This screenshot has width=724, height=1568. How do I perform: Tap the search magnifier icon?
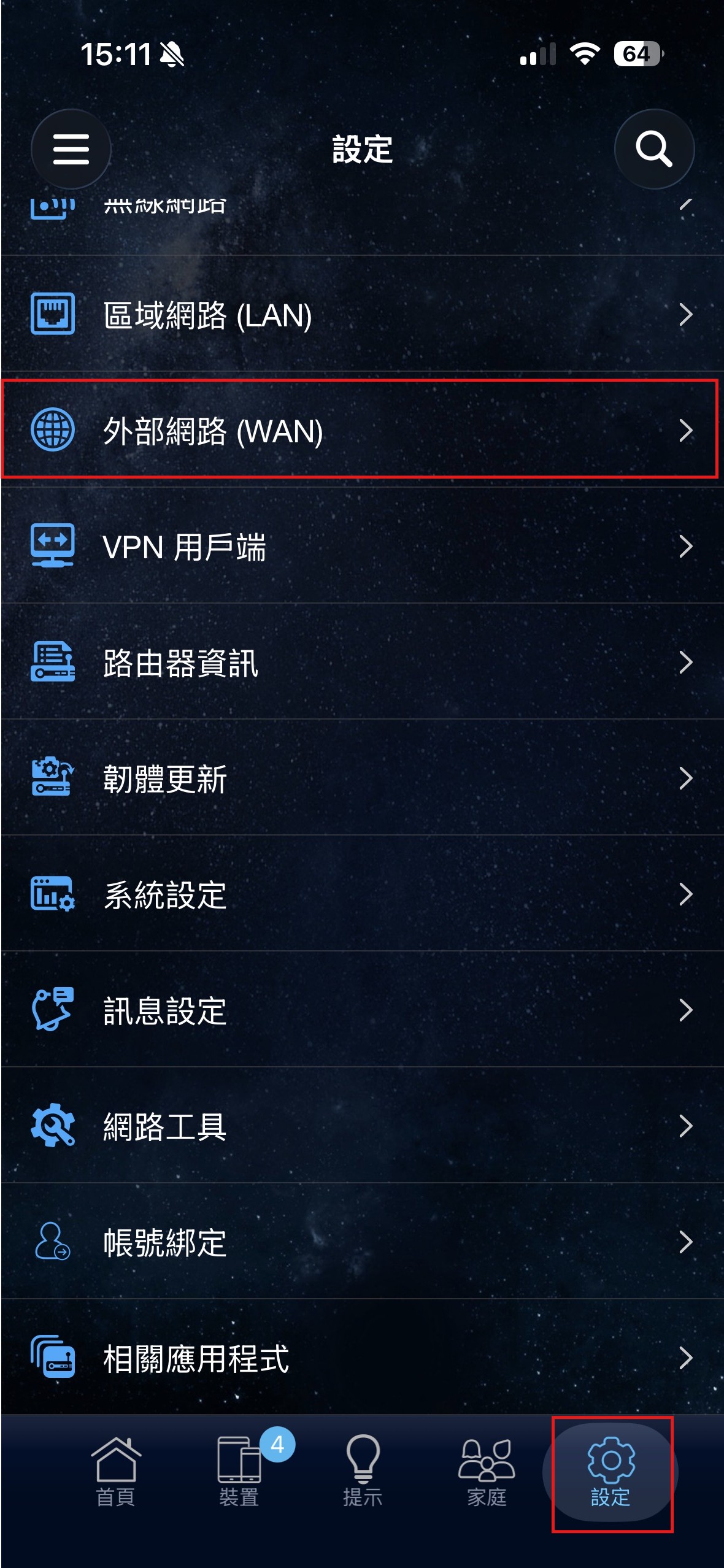tap(654, 149)
